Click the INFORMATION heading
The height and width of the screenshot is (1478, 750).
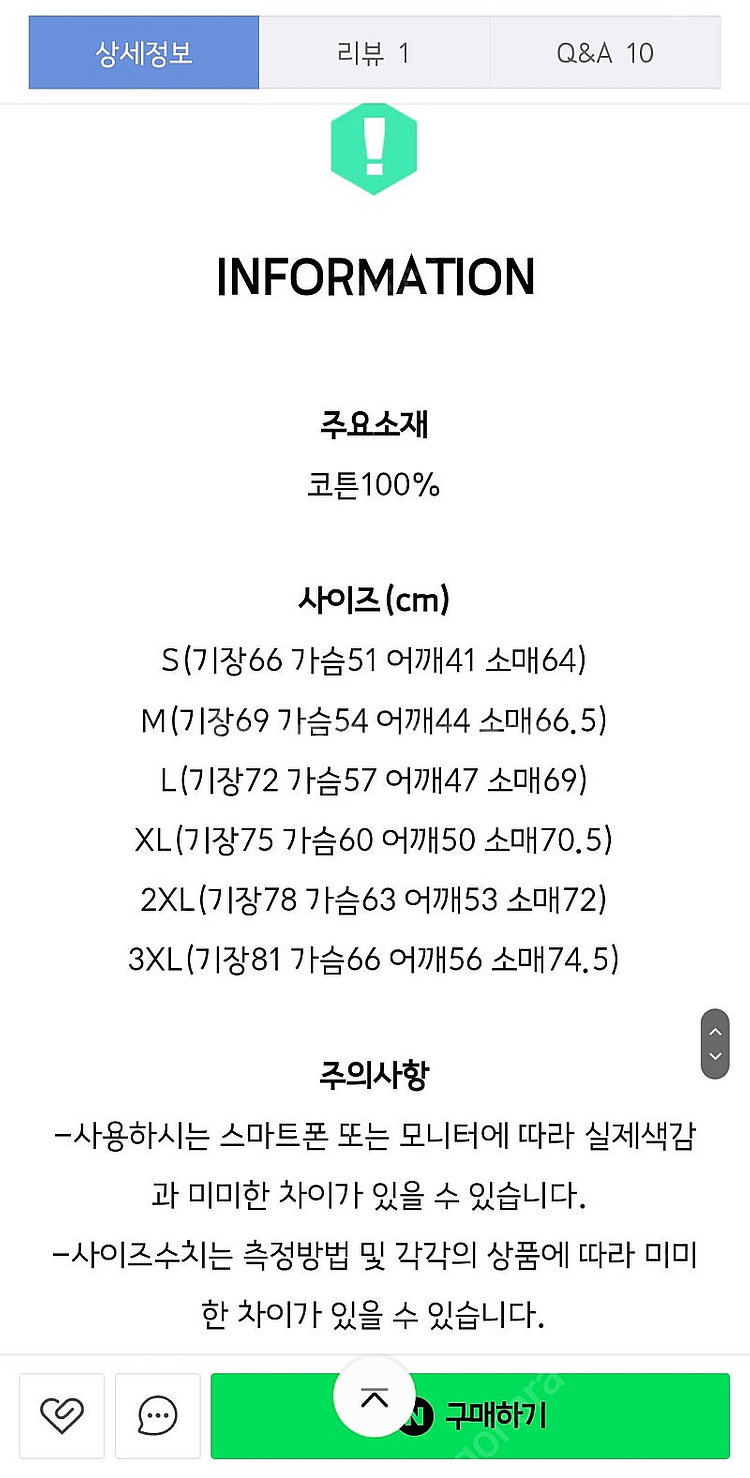[x=374, y=277]
